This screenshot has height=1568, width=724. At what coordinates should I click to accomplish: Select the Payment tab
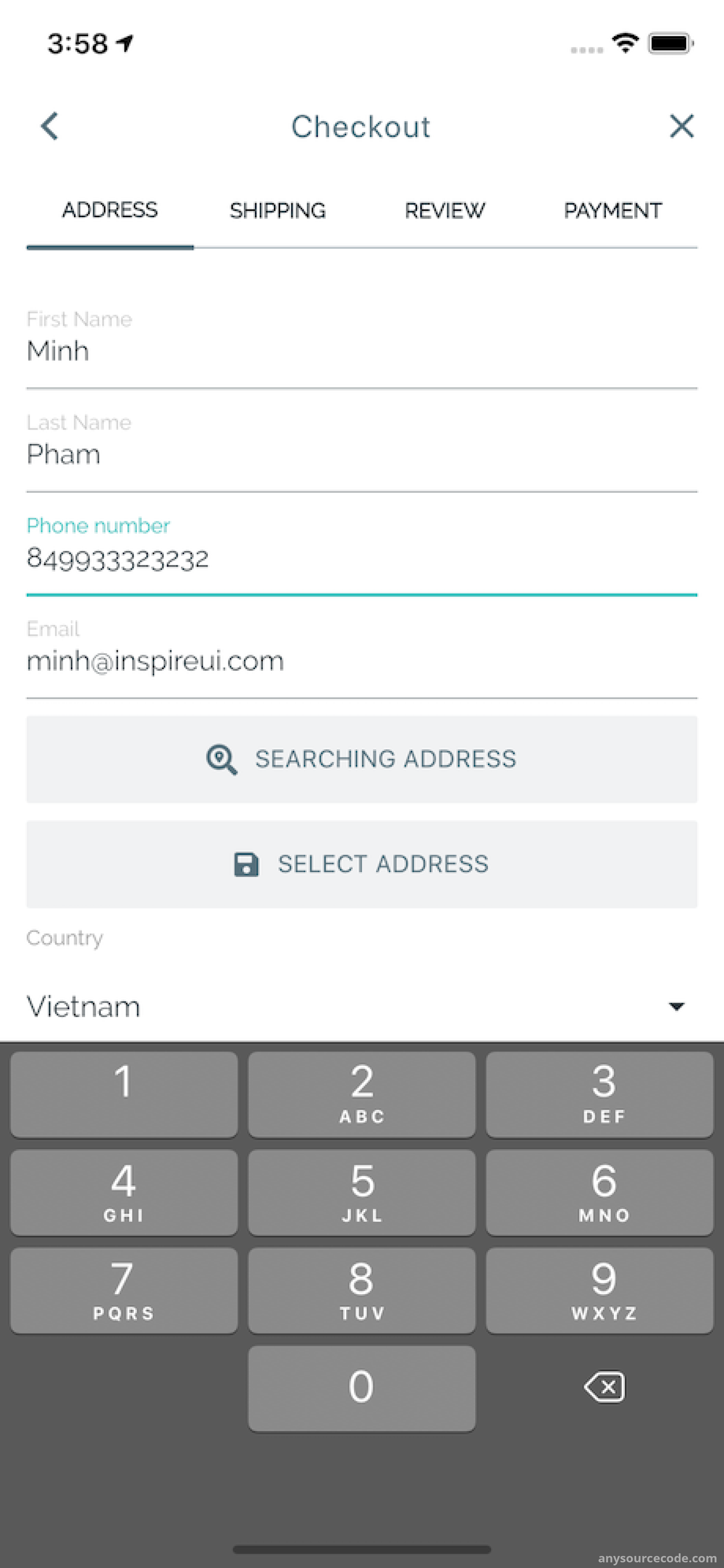coord(613,210)
